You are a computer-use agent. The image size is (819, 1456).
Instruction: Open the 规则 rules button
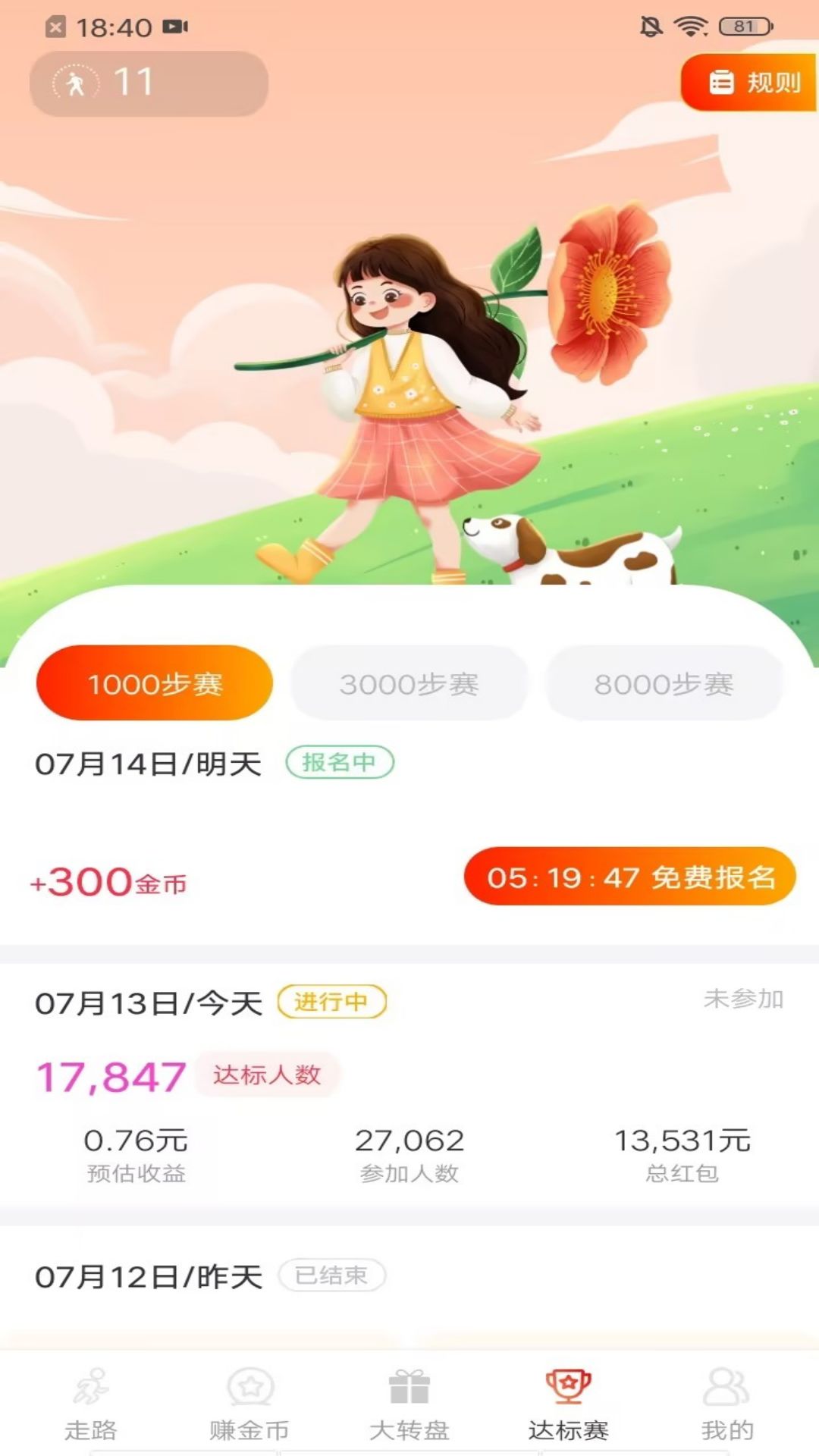click(x=749, y=82)
